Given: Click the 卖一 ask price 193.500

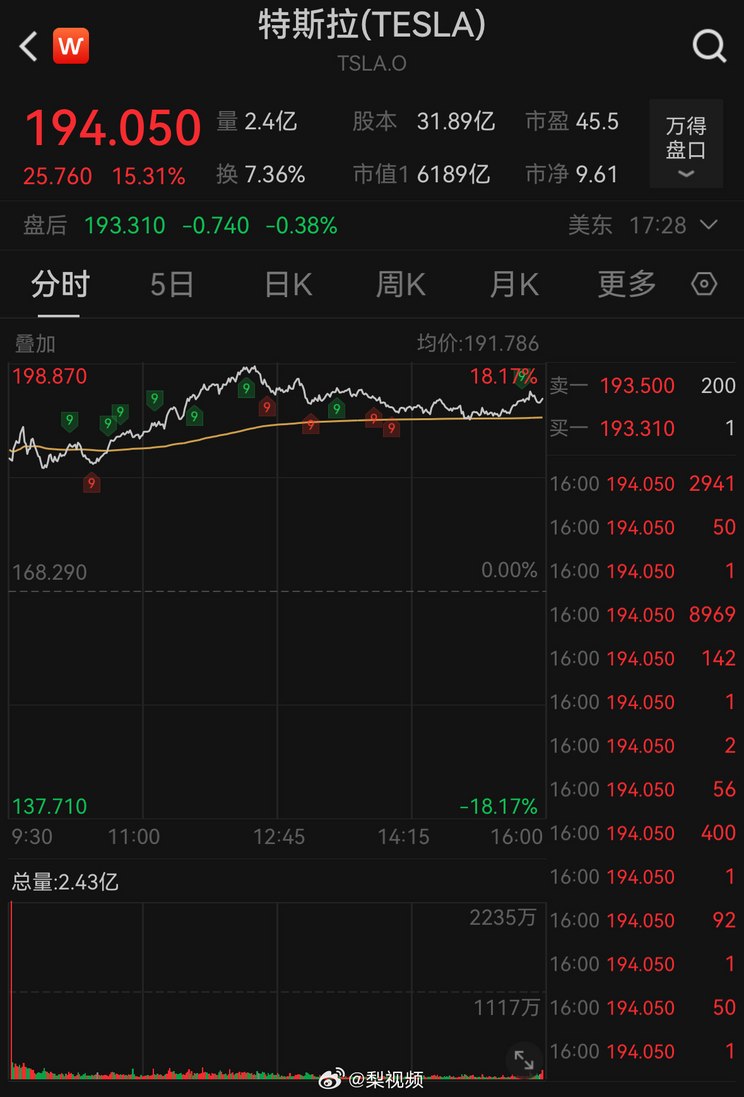Looking at the screenshot, I should click(636, 385).
